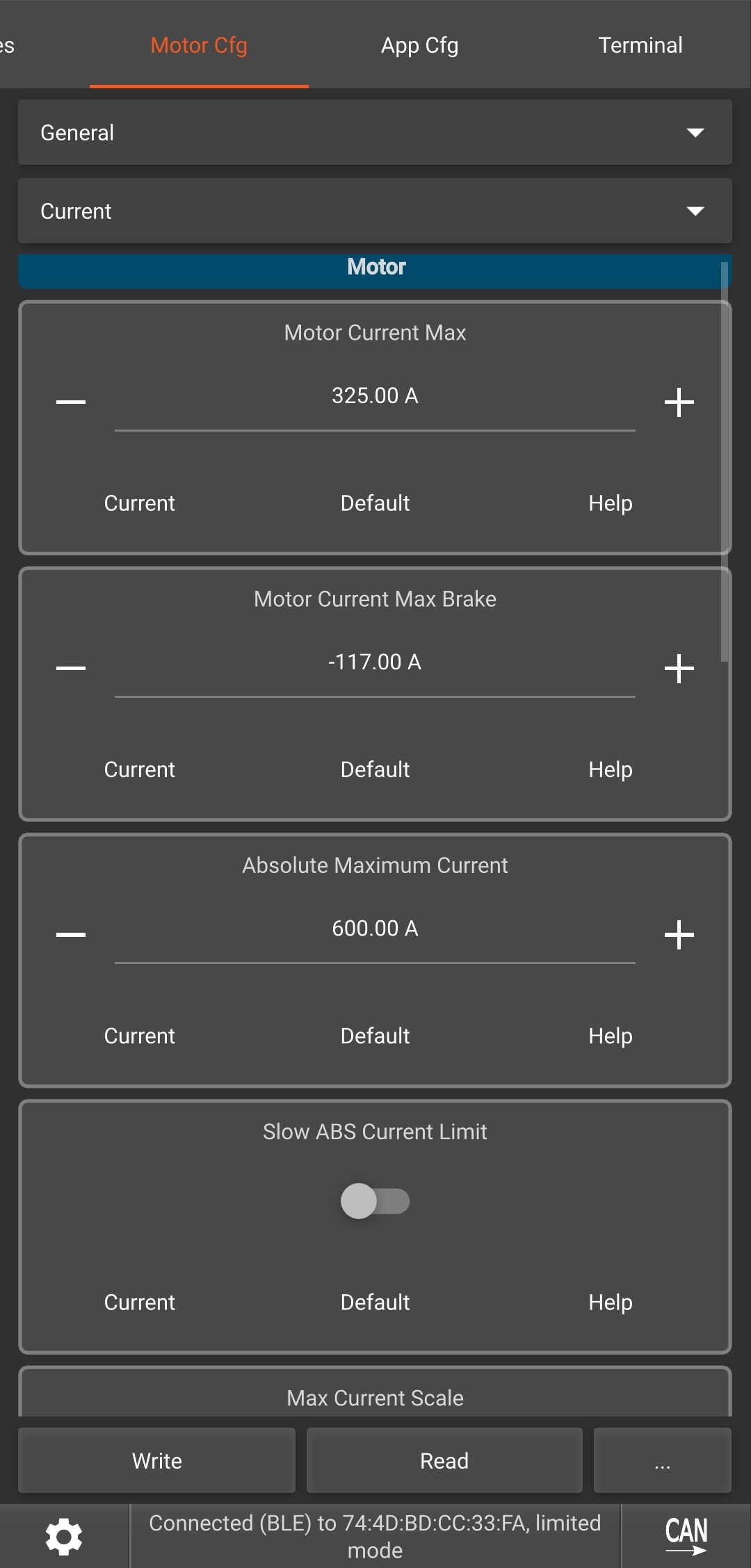This screenshot has width=751, height=1568.
Task: Edit the 325.00 A Motor Current Max field
Action: 375,397
